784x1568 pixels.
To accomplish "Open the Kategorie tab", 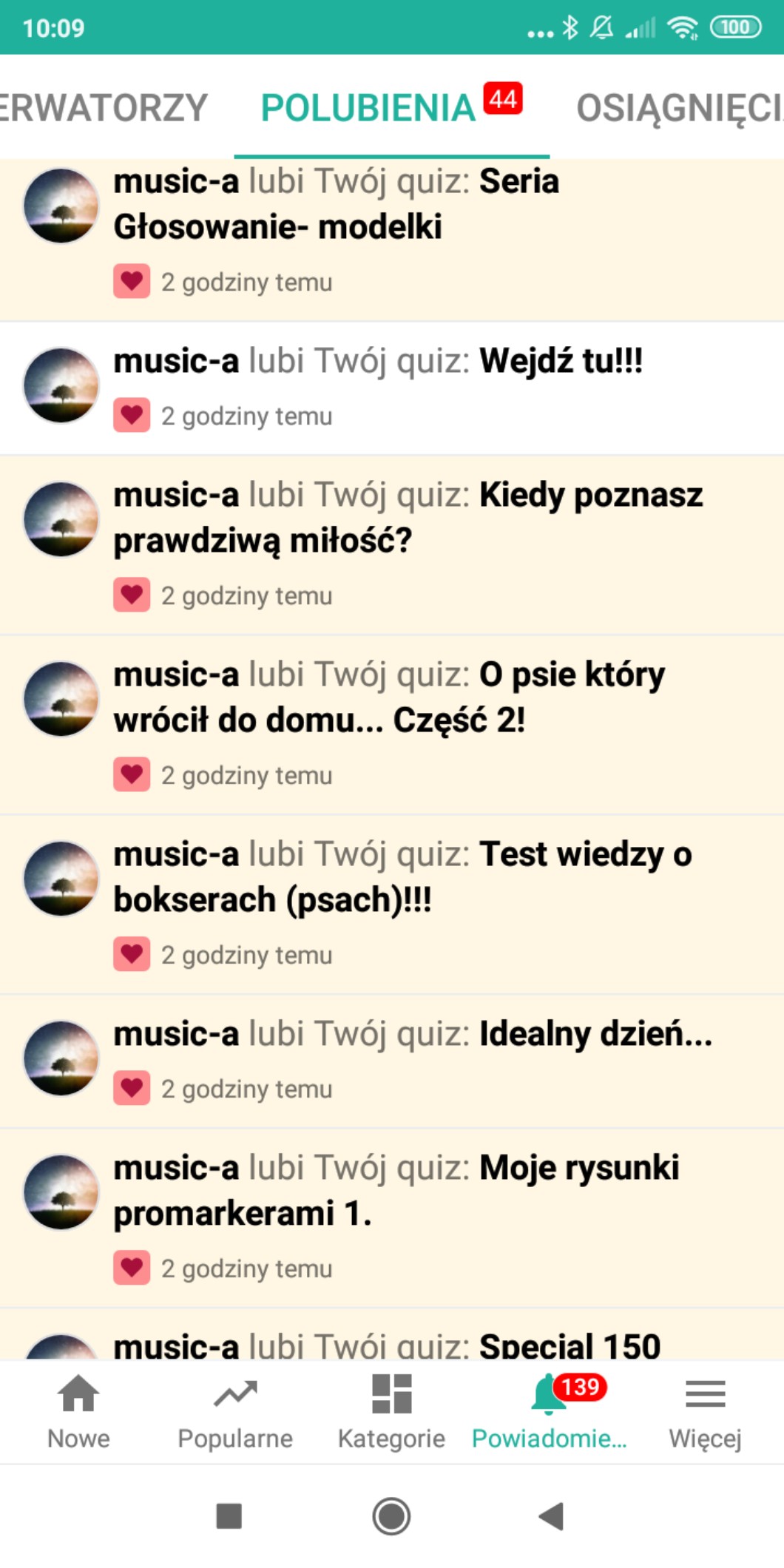I will [391, 1411].
